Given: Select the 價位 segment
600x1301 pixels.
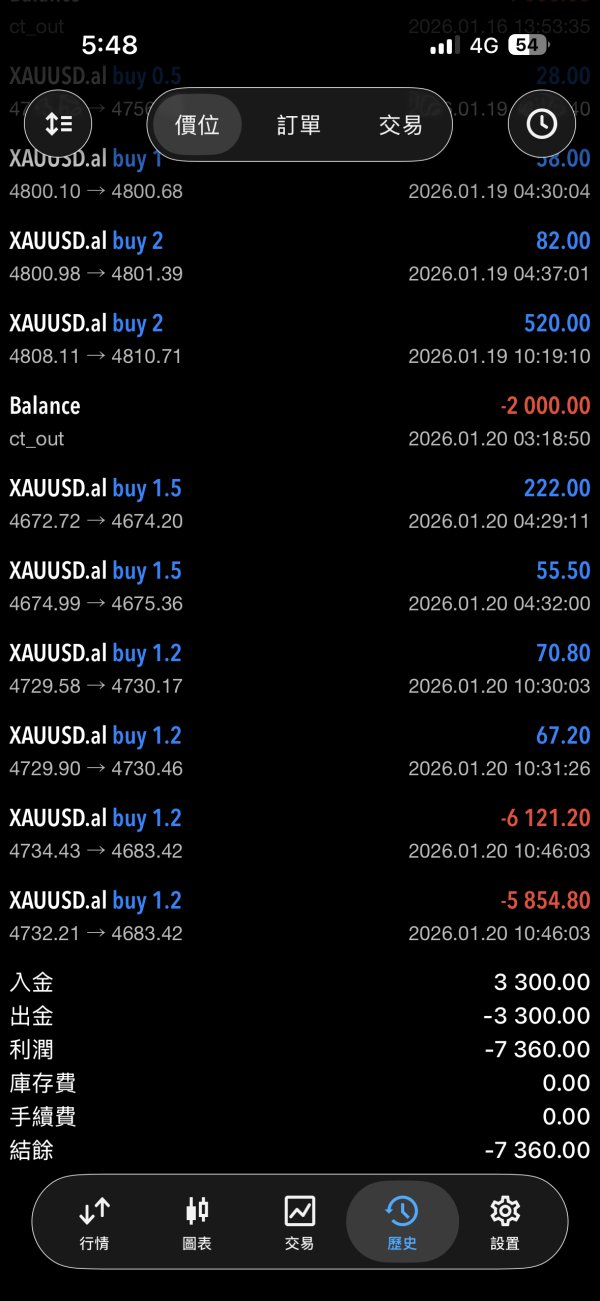Looking at the screenshot, I should [x=197, y=125].
